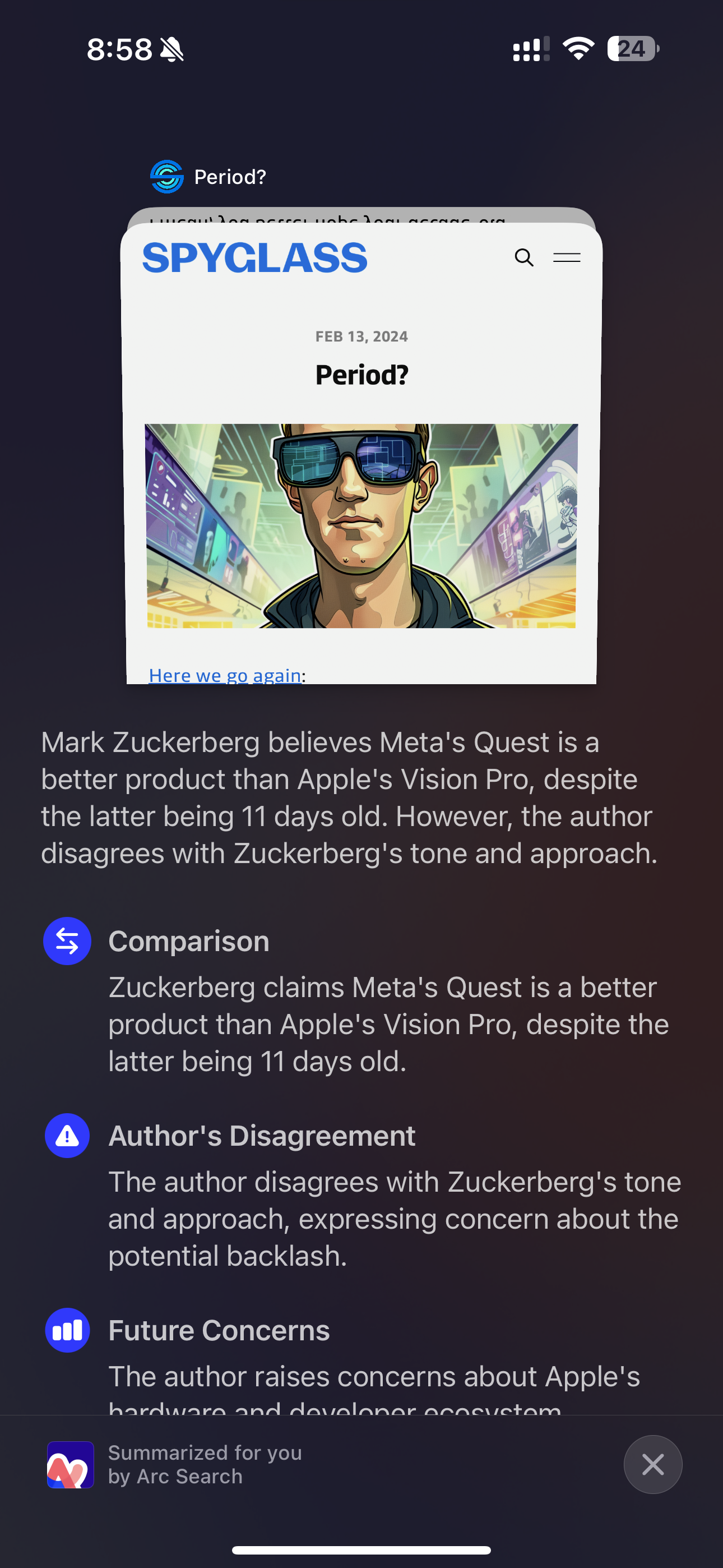Close the Arc Search summary
The width and height of the screenshot is (723, 1568).
click(x=652, y=1464)
